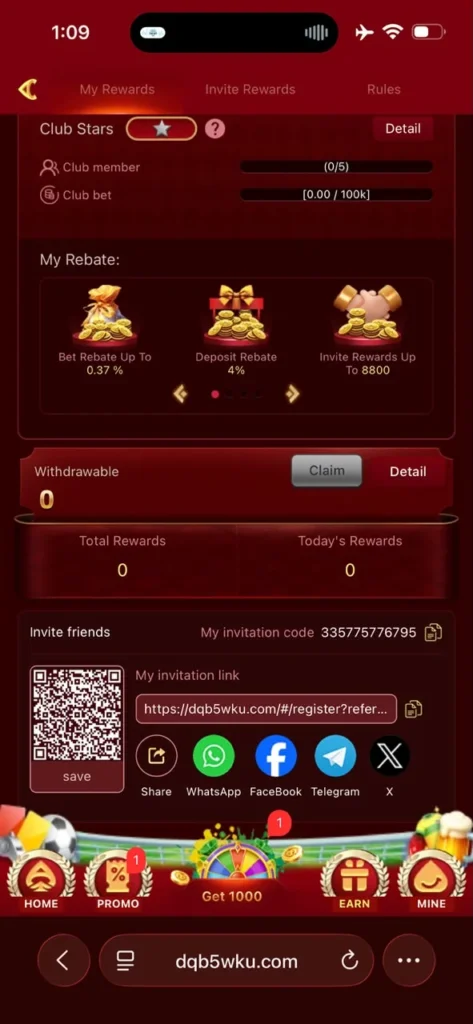Switch to the Invite Rewards tab
Viewport: 473px width, 1024px height.
point(250,89)
